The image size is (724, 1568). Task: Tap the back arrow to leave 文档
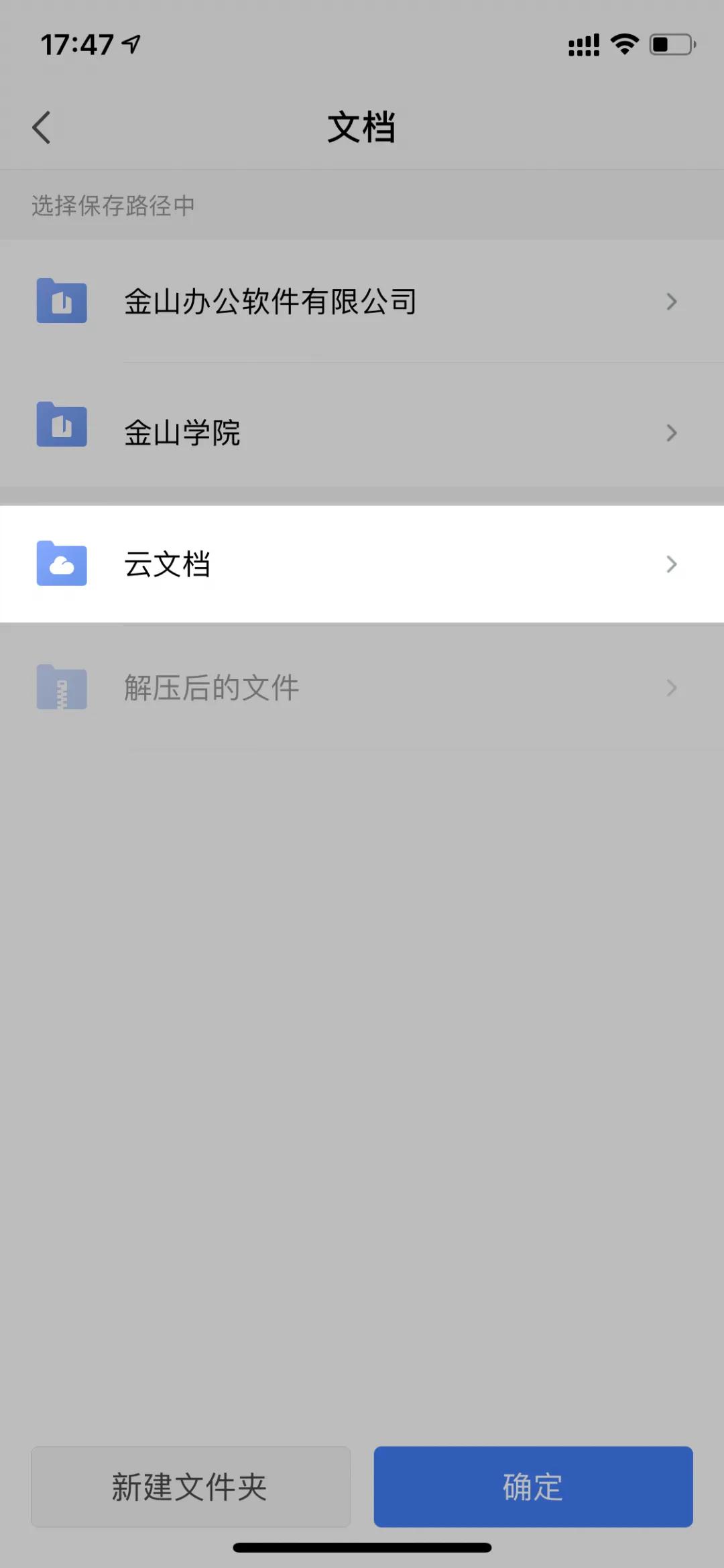(x=42, y=127)
